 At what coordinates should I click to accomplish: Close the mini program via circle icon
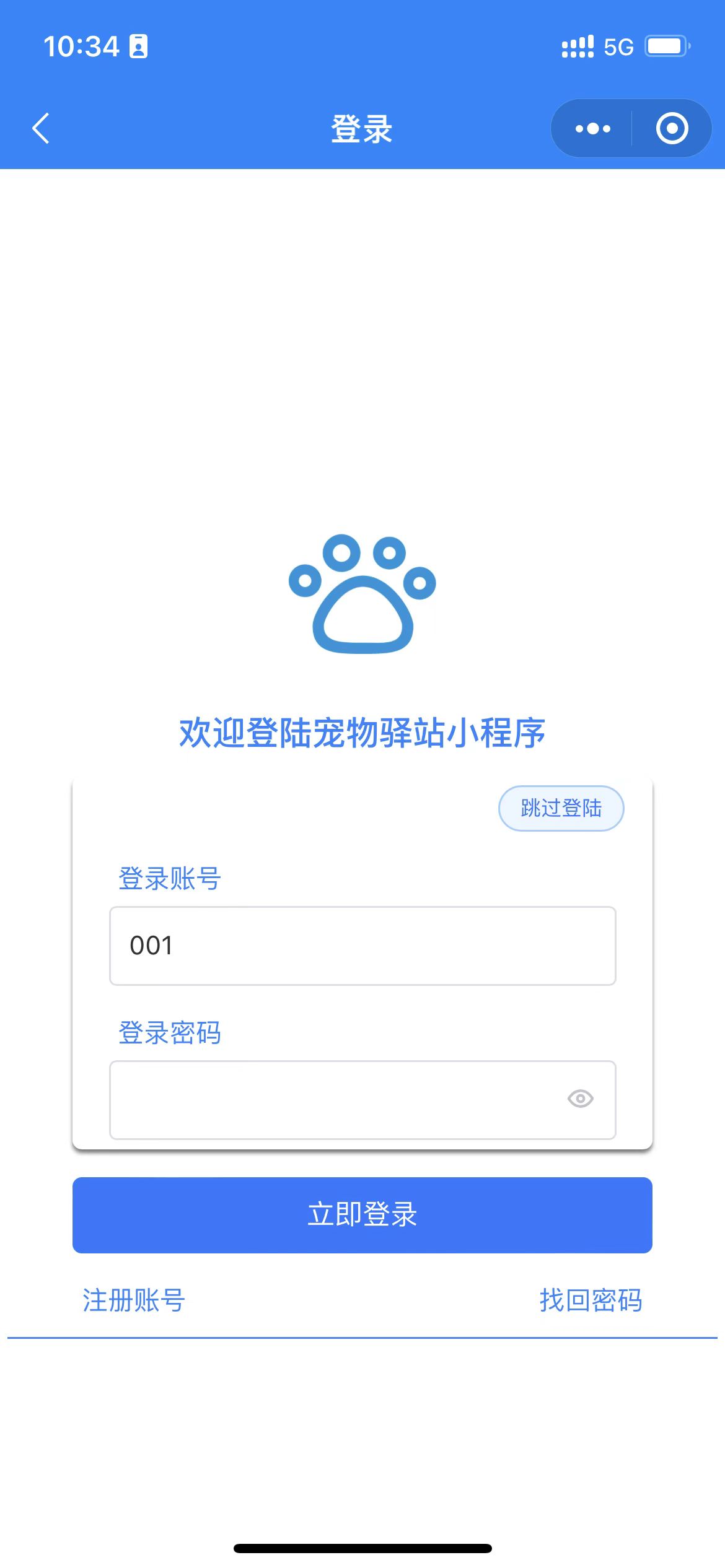tap(672, 129)
